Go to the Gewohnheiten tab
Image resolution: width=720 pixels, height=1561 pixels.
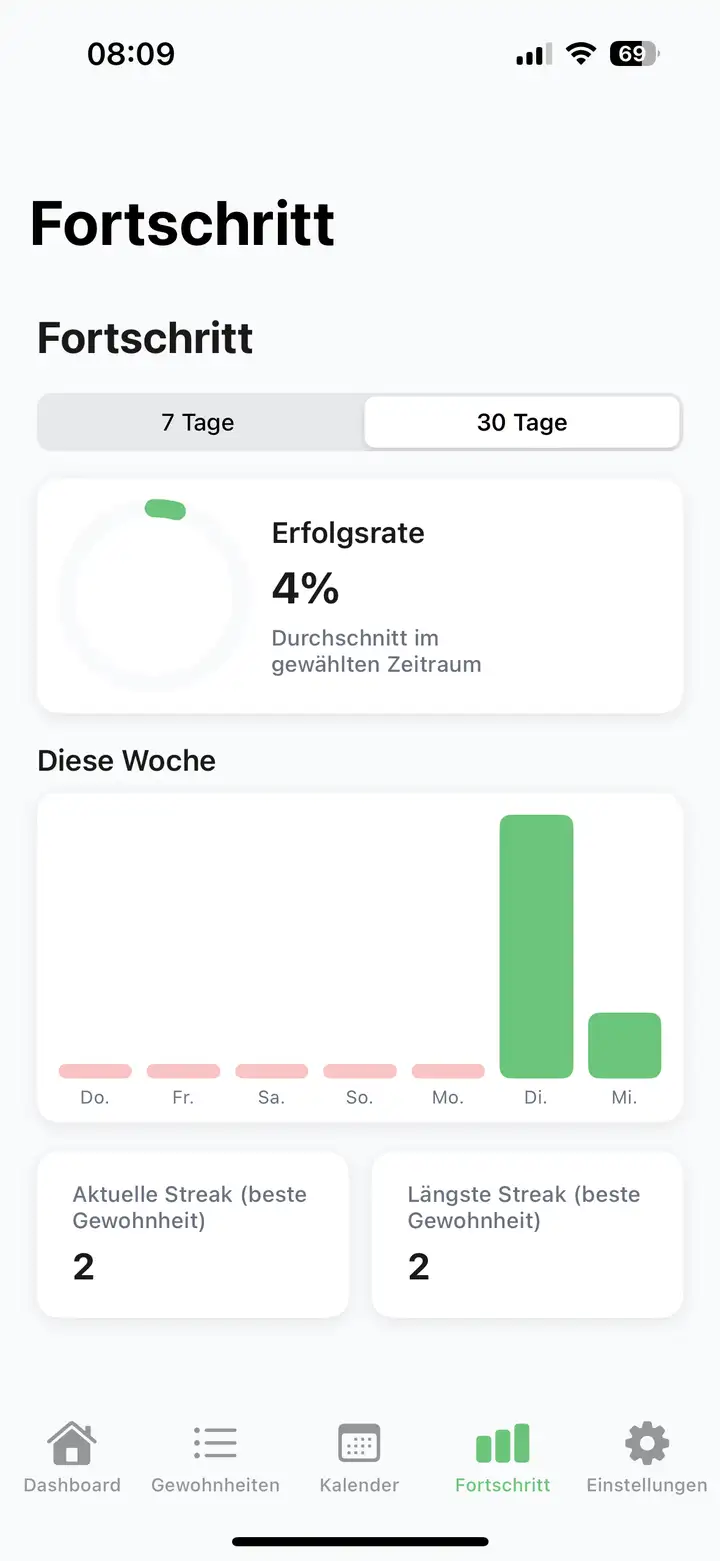(215, 1458)
